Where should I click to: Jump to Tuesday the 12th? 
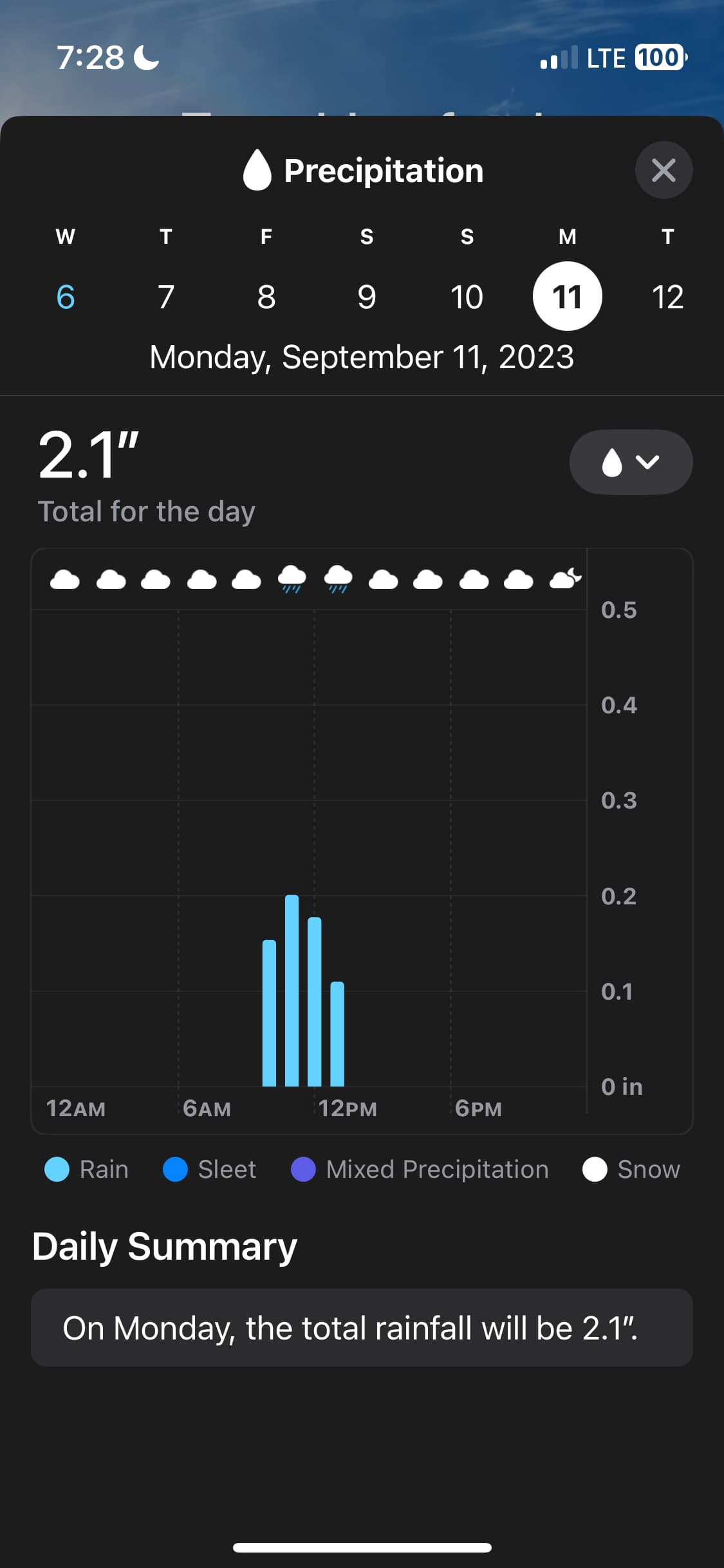(x=667, y=297)
